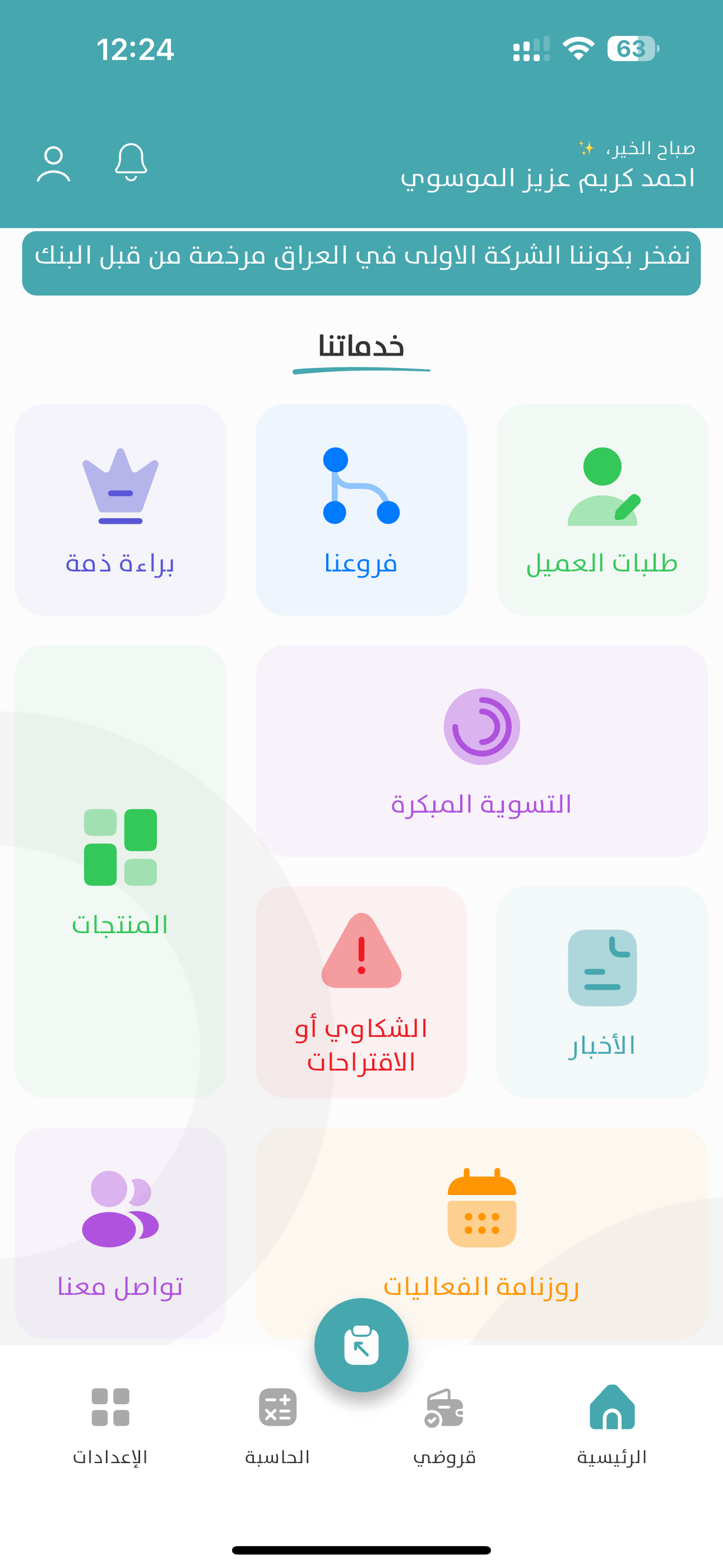Viewport: 723px width, 1568px height.
Task: Open the طلبات العميل service card
Action: point(602,510)
